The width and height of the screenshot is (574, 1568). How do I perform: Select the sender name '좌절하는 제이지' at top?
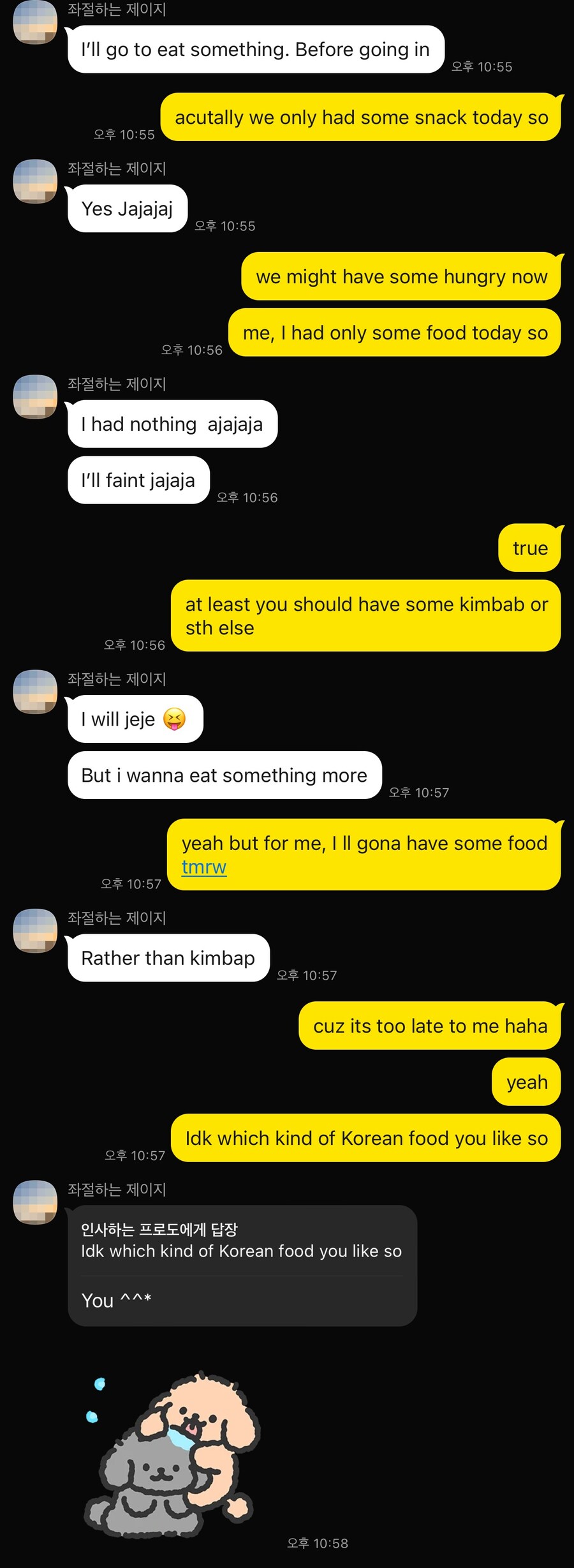(117, 9)
